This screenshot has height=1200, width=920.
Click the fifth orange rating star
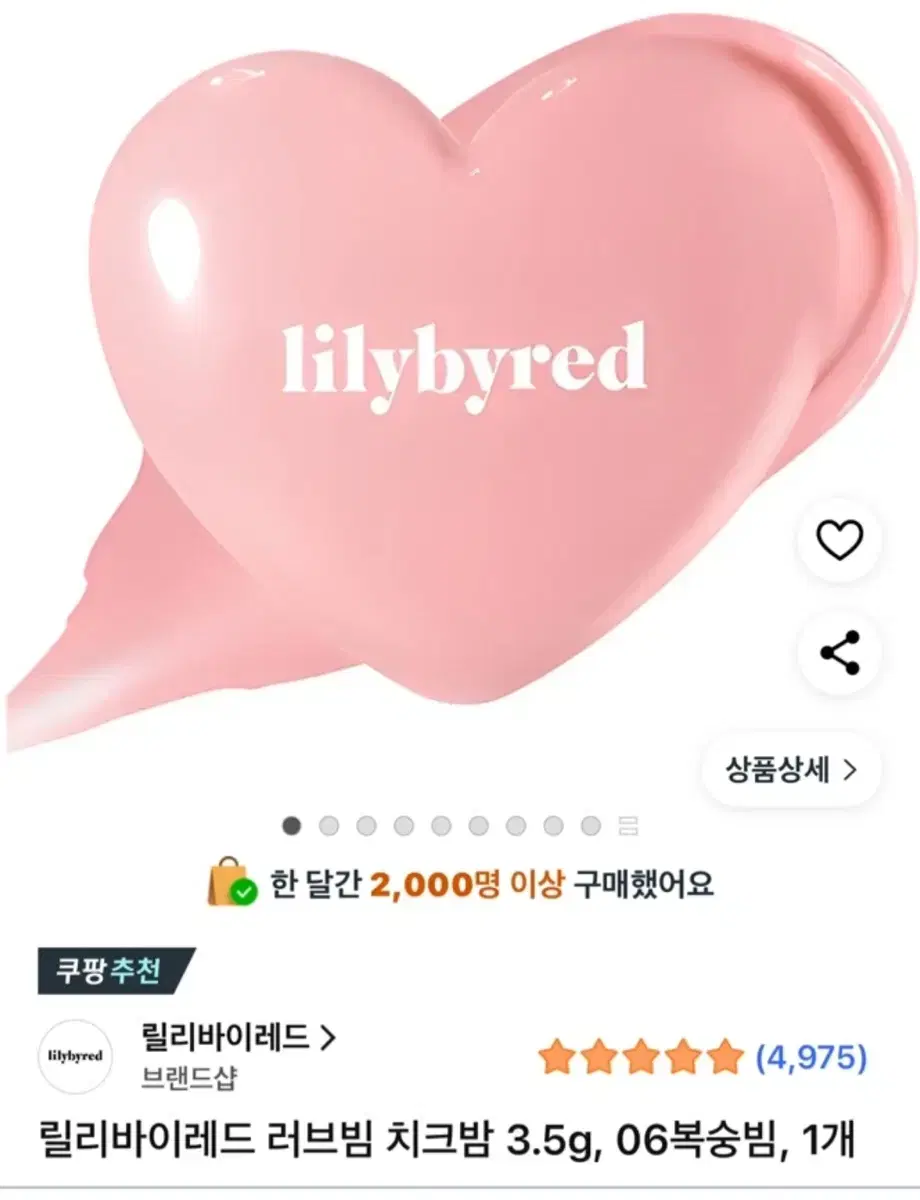[x=723, y=1053]
